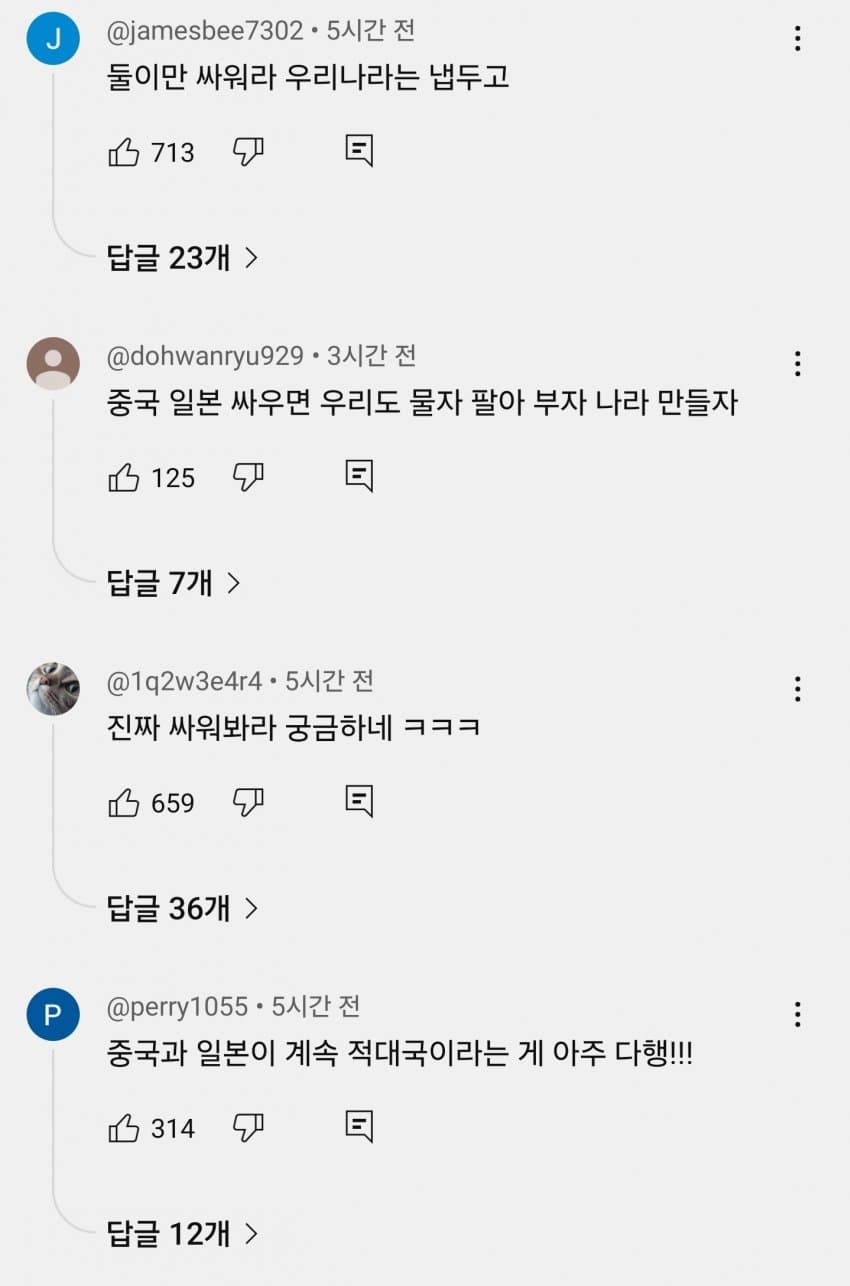Open overflow menu on @perry1055's comment
This screenshot has height=1286, width=850.
(x=797, y=1015)
